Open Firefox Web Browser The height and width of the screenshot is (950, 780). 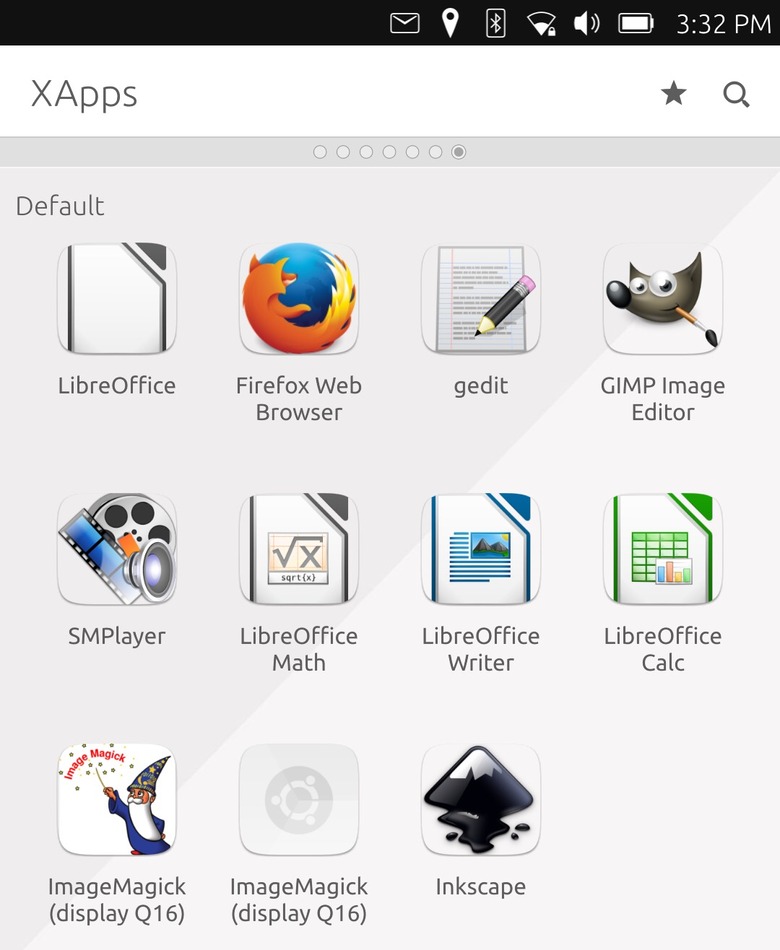coord(299,299)
